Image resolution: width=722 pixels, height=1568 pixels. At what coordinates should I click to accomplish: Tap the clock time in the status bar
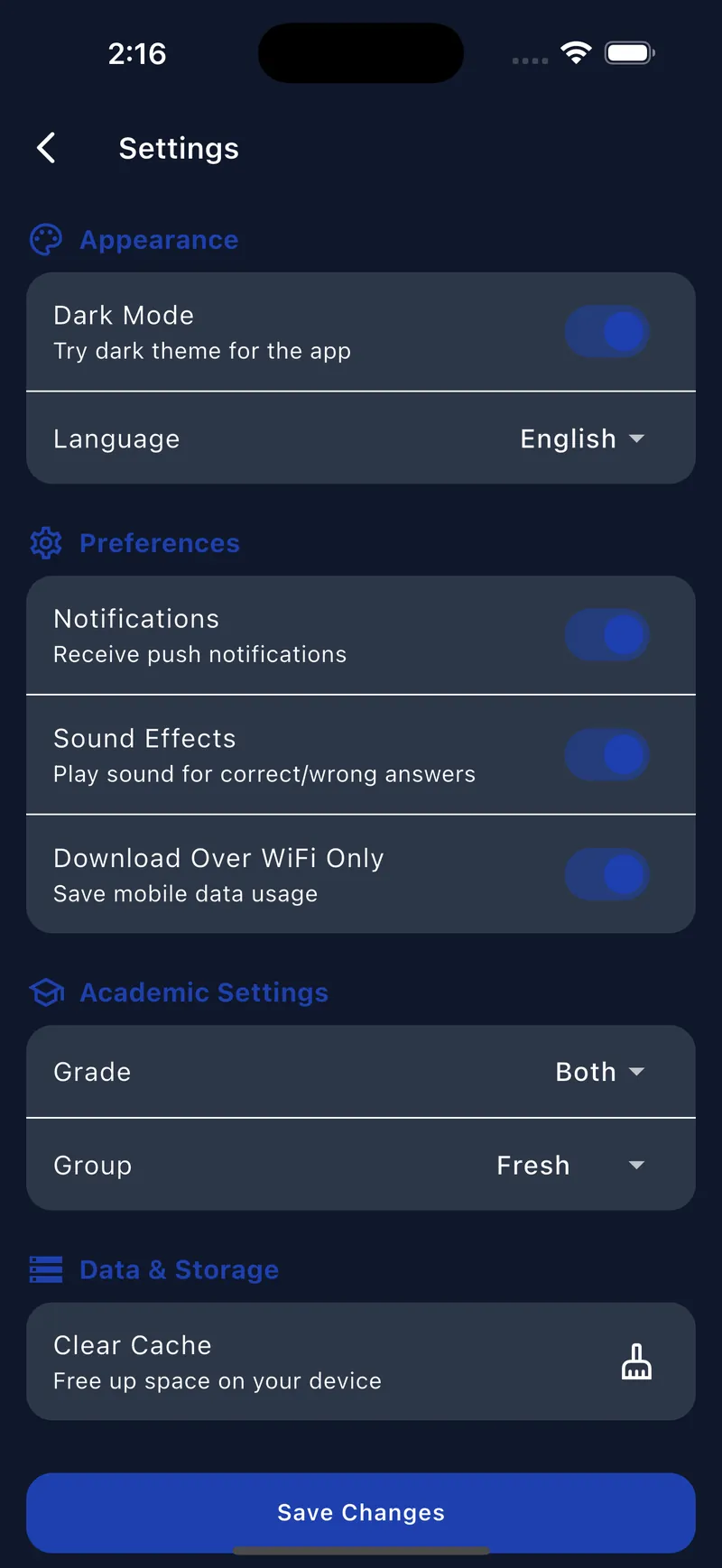tap(137, 53)
